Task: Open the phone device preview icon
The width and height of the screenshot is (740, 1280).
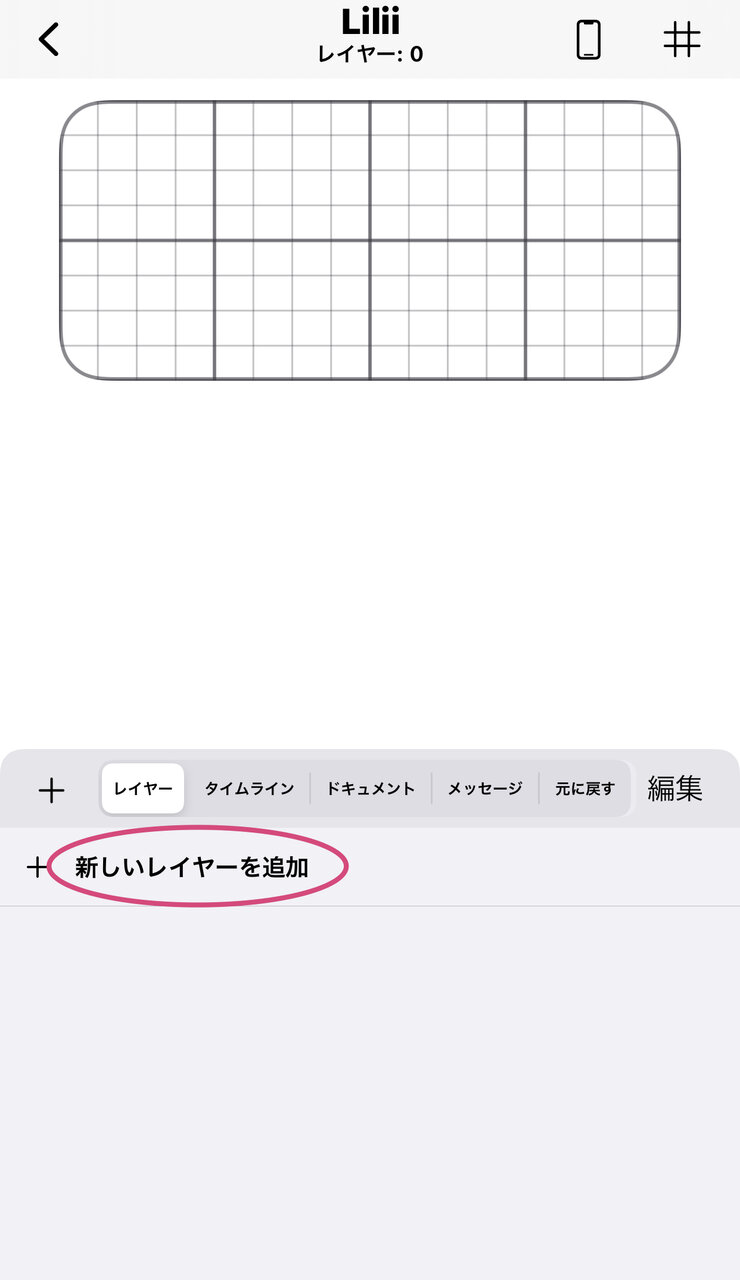Action: [589, 40]
